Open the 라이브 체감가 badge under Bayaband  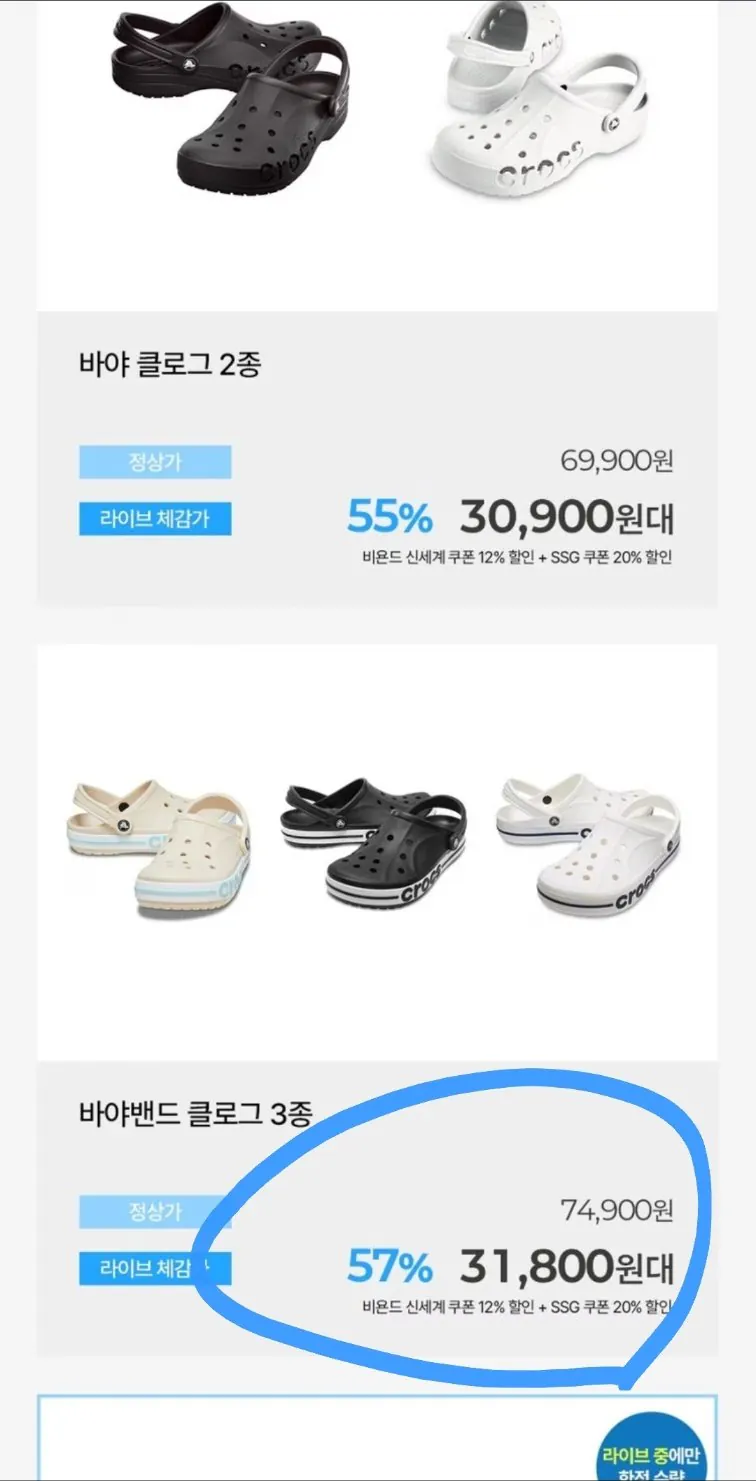[x=155, y=1267]
